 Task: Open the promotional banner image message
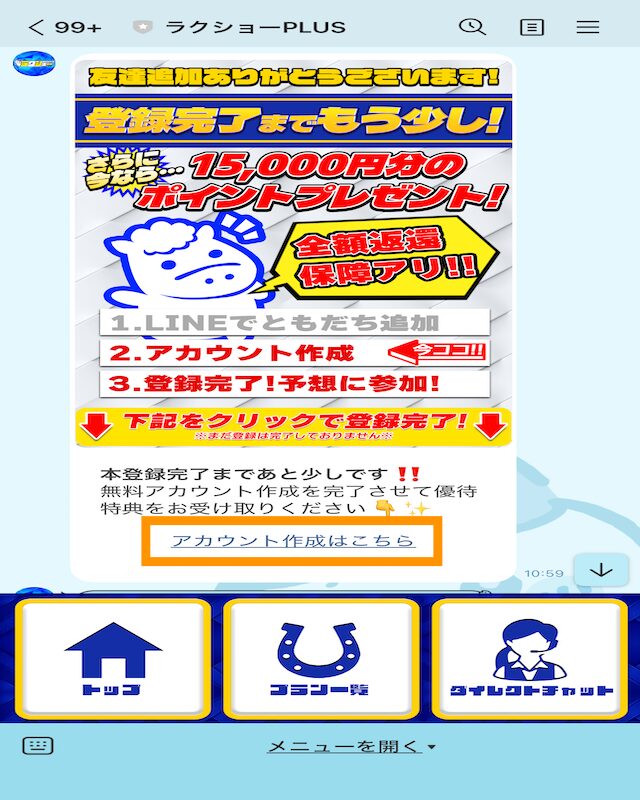coord(293,255)
